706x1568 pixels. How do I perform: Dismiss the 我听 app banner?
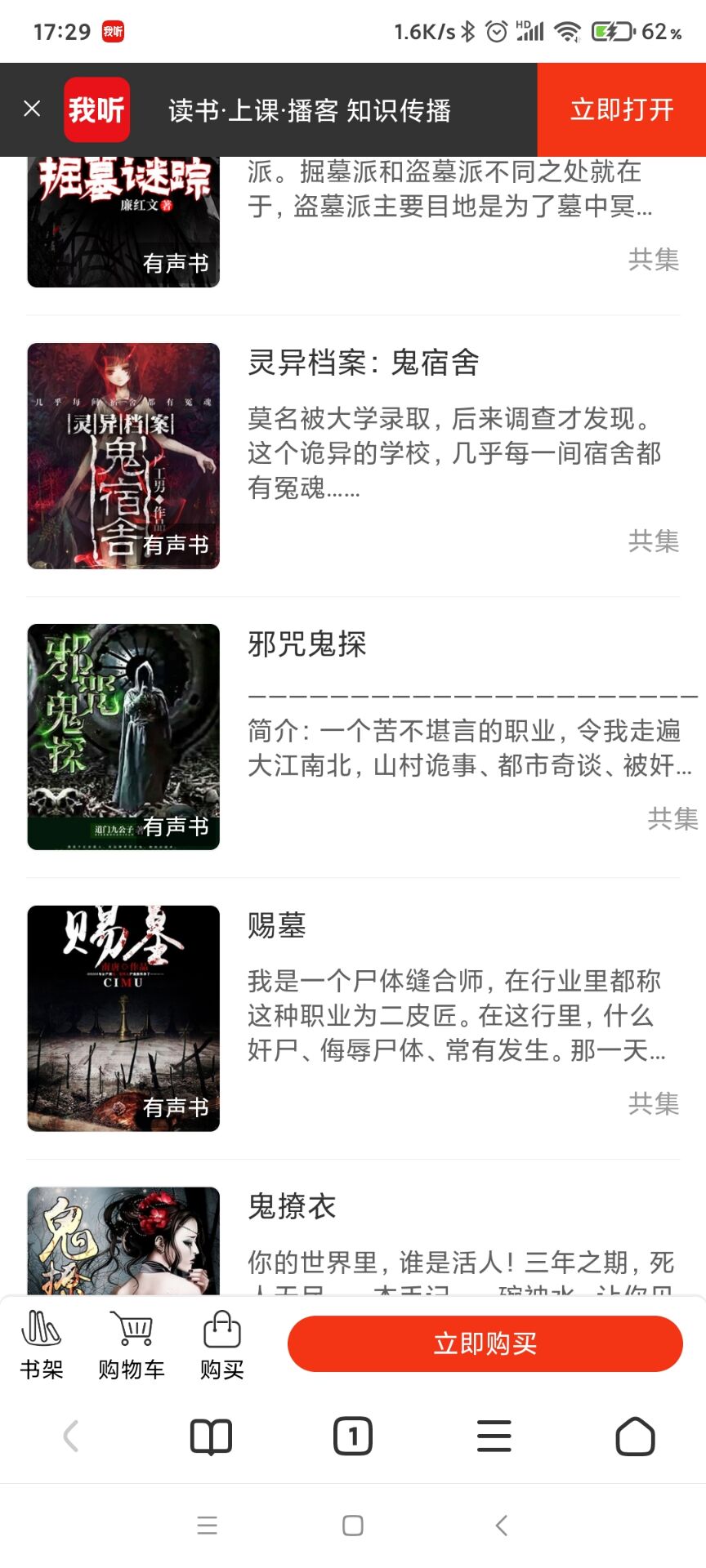pyautogui.click(x=33, y=109)
